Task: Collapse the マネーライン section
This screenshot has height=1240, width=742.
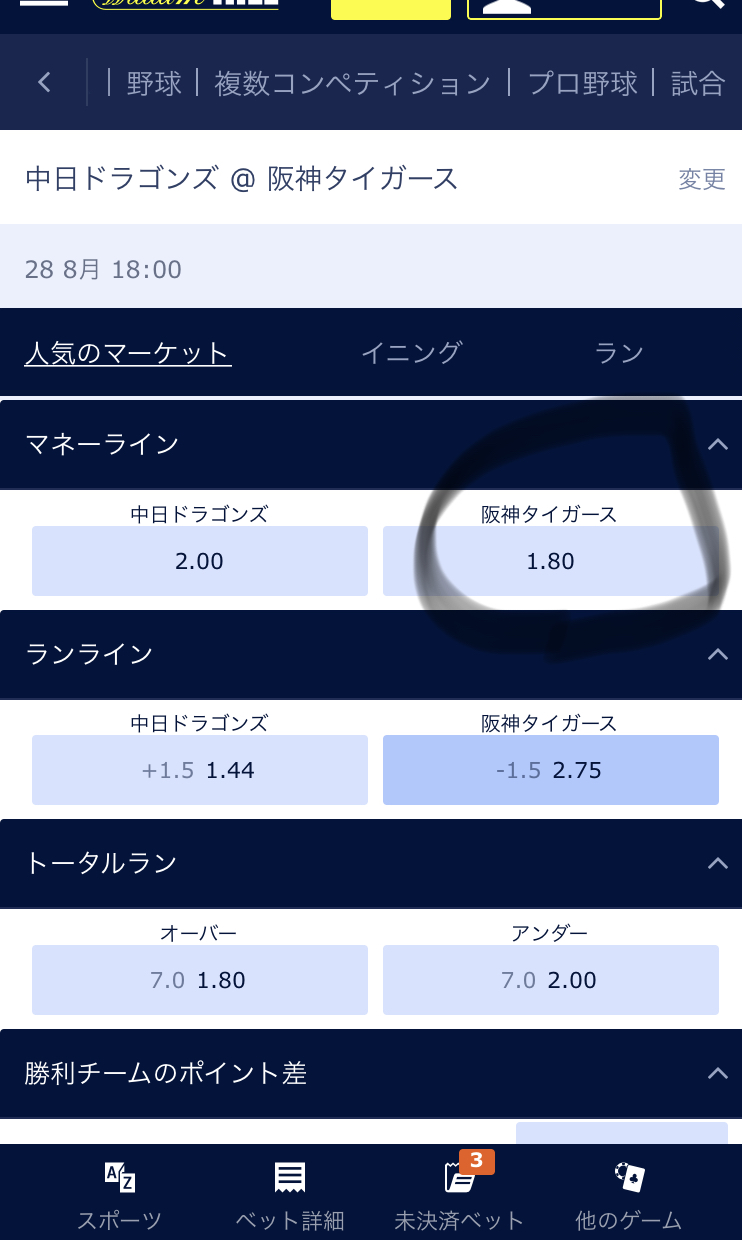Action: click(x=717, y=444)
